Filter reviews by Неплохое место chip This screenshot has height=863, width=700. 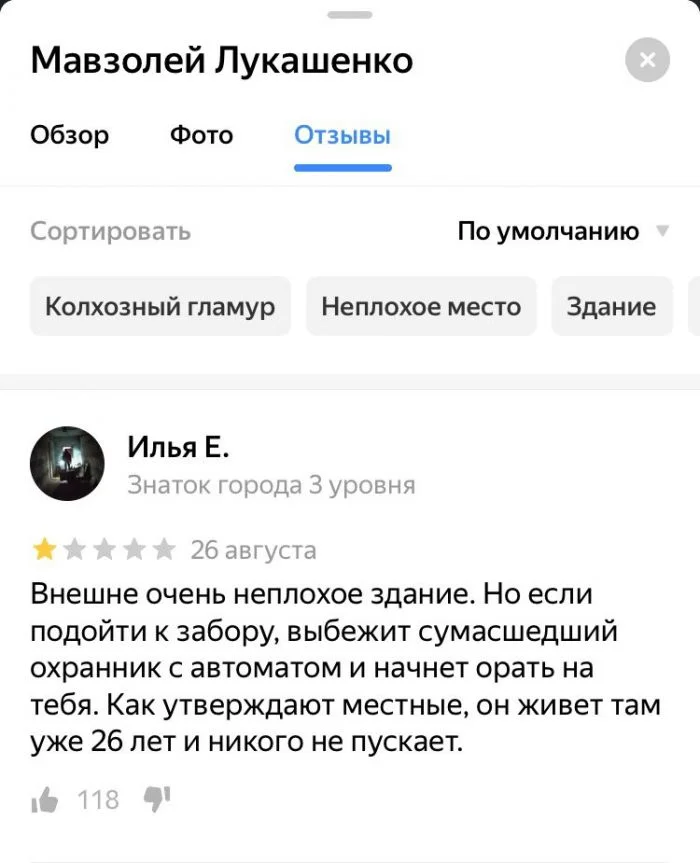pos(421,306)
